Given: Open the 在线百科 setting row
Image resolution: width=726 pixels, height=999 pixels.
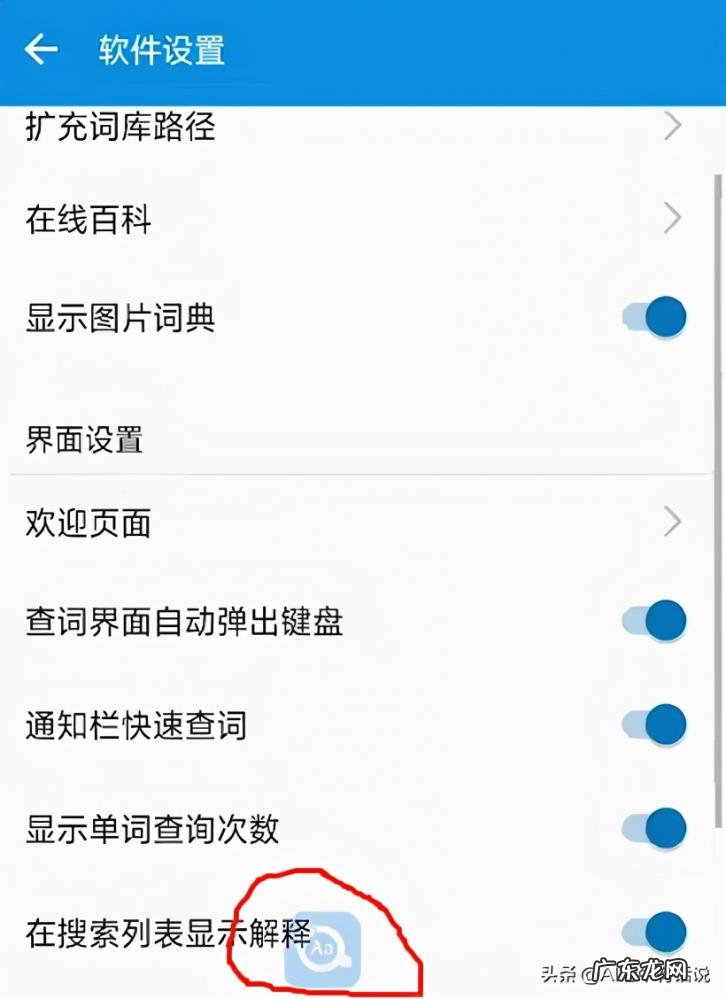Looking at the screenshot, I should (x=88, y=219).
